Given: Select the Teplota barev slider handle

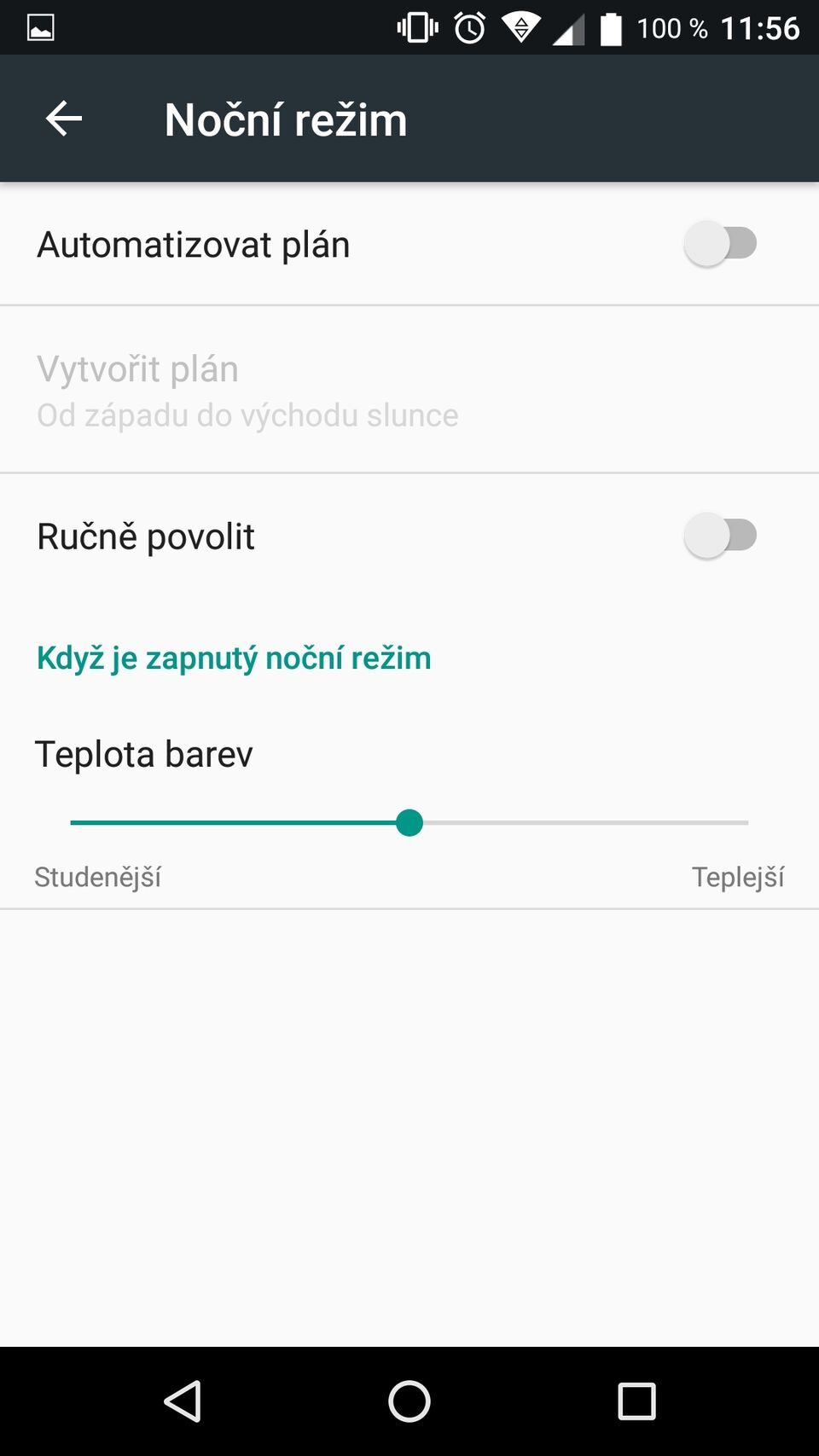Looking at the screenshot, I should click(x=409, y=822).
